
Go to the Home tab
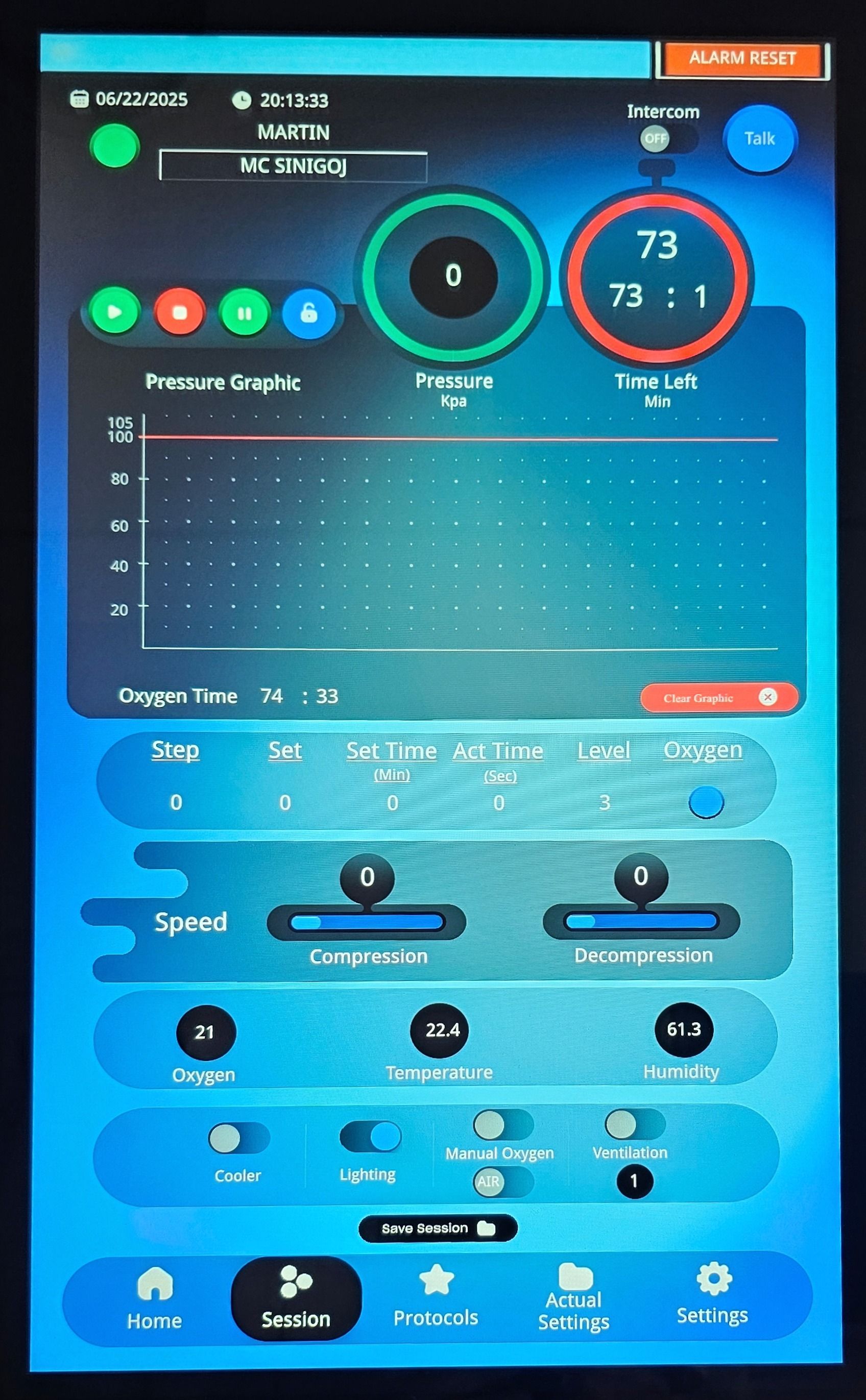click(155, 1299)
